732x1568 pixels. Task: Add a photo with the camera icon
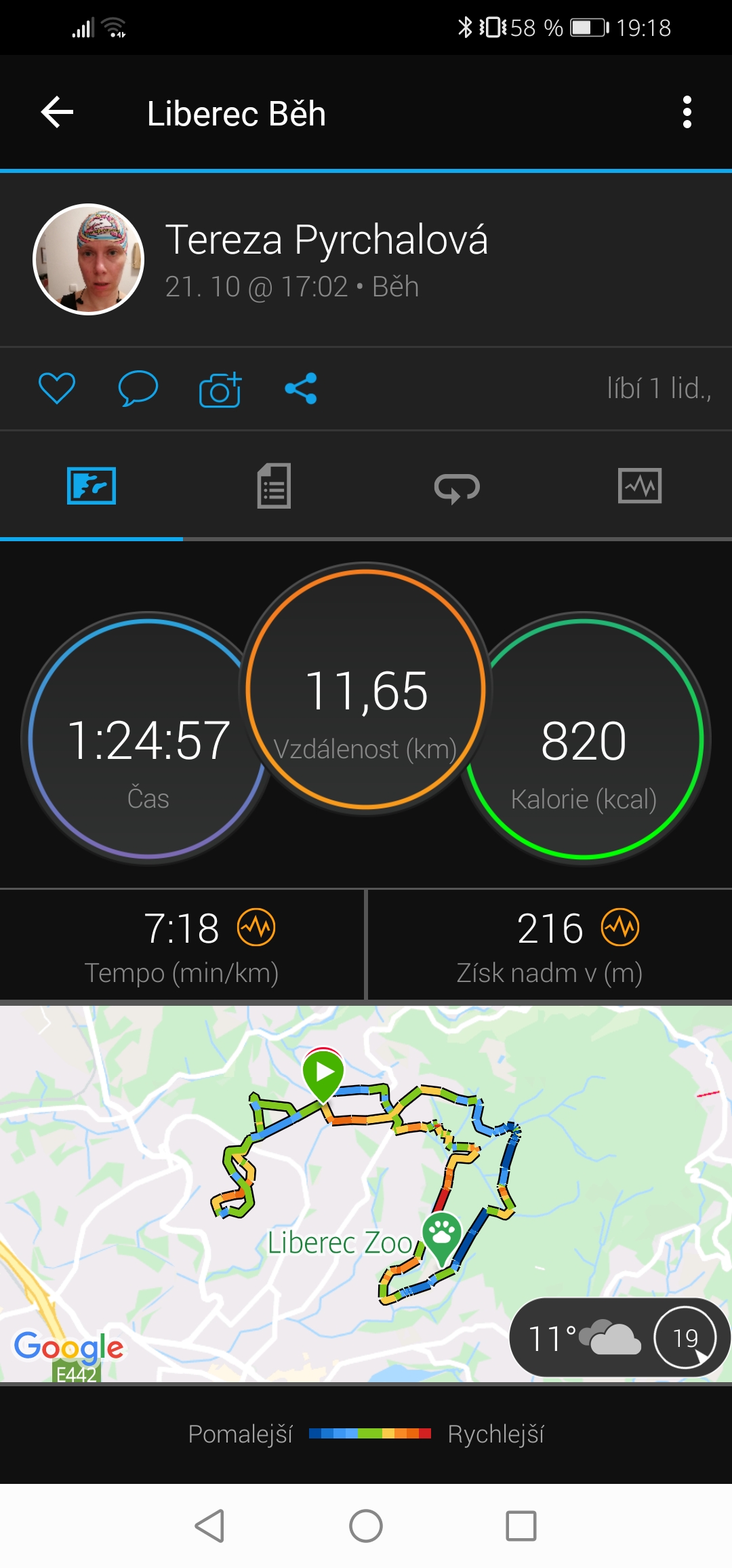click(220, 389)
